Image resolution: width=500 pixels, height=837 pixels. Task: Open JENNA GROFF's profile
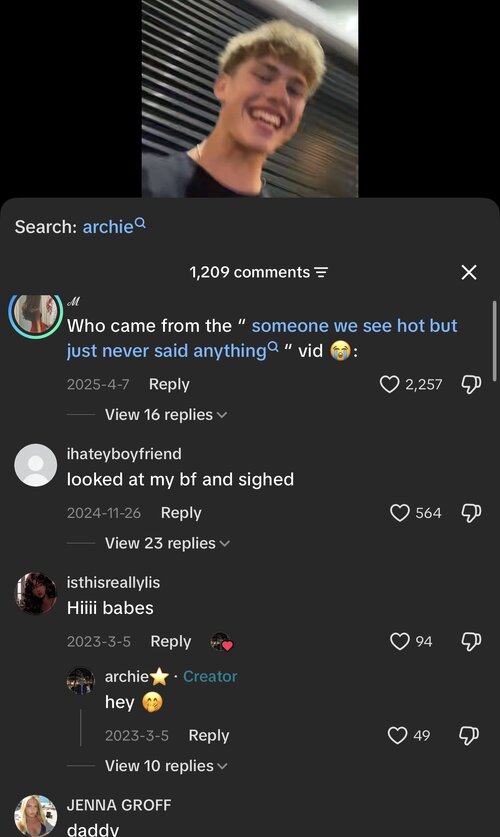tap(35, 816)
